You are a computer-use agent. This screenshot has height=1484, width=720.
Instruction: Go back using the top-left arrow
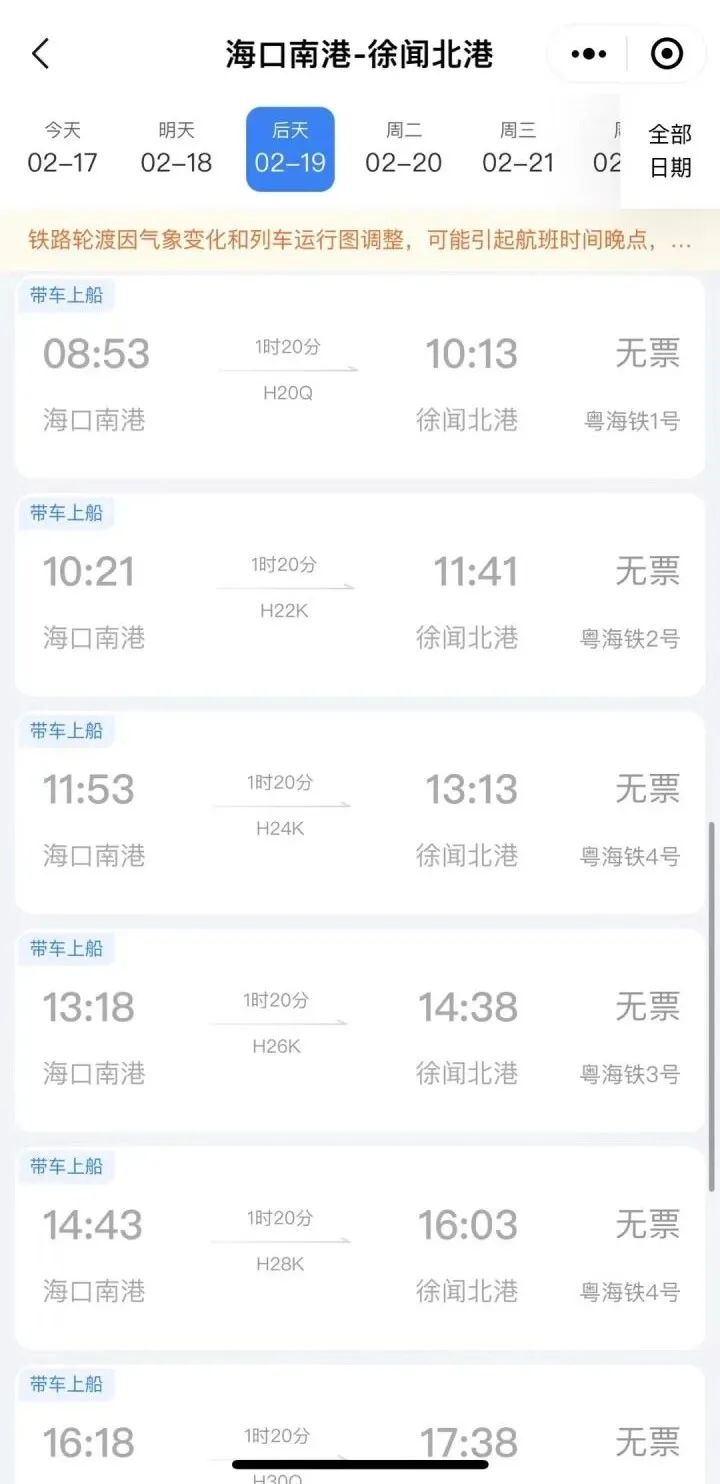click(40, 54)
